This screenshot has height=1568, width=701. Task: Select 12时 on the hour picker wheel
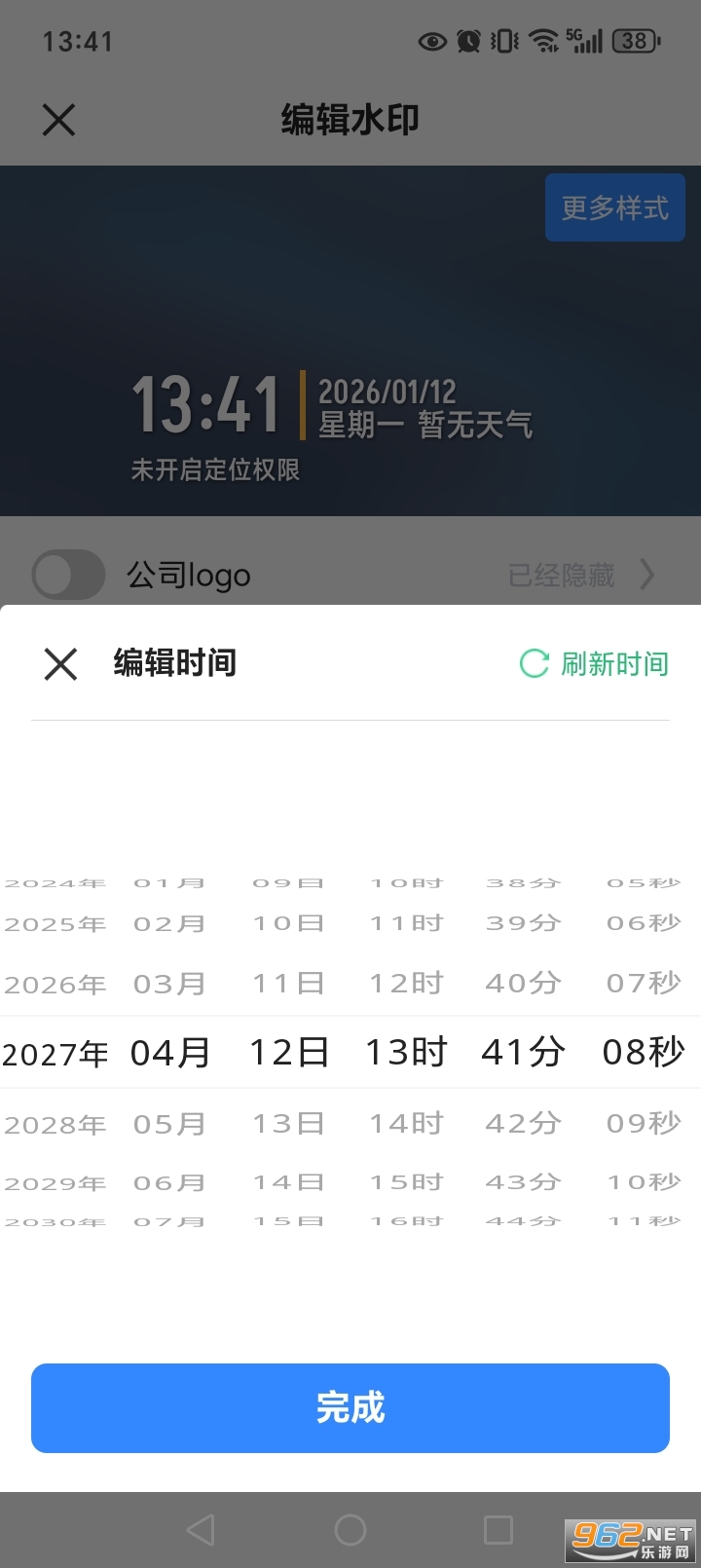(404, 984)
